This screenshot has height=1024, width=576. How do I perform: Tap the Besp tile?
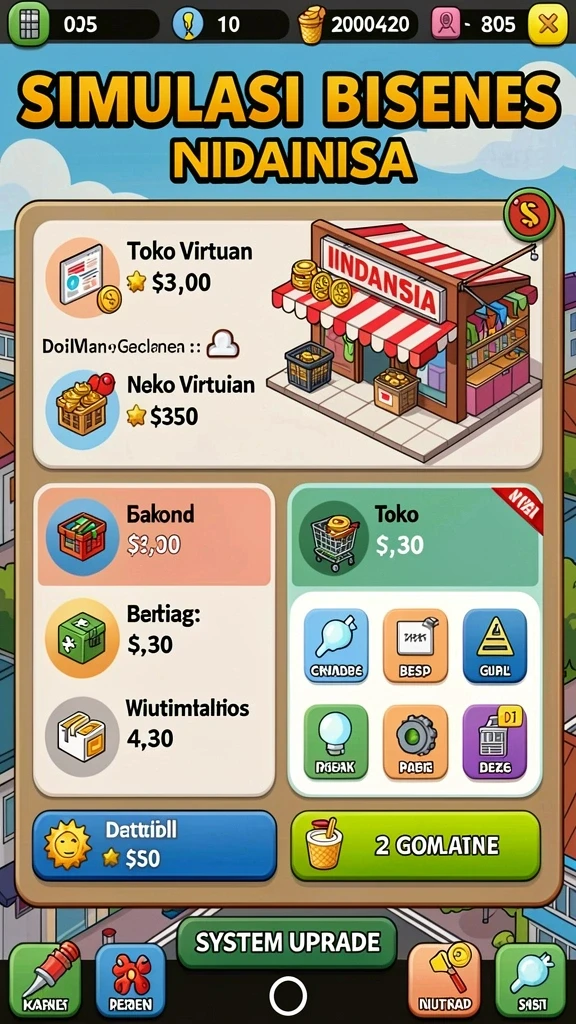(415, 645)
